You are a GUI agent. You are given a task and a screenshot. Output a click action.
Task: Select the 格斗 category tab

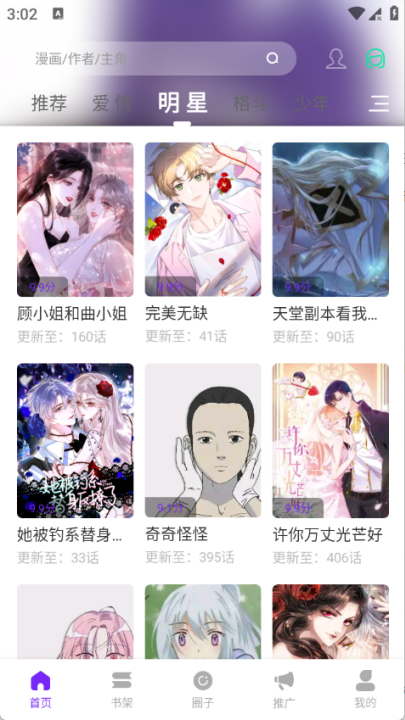click(x=250, y=103)
